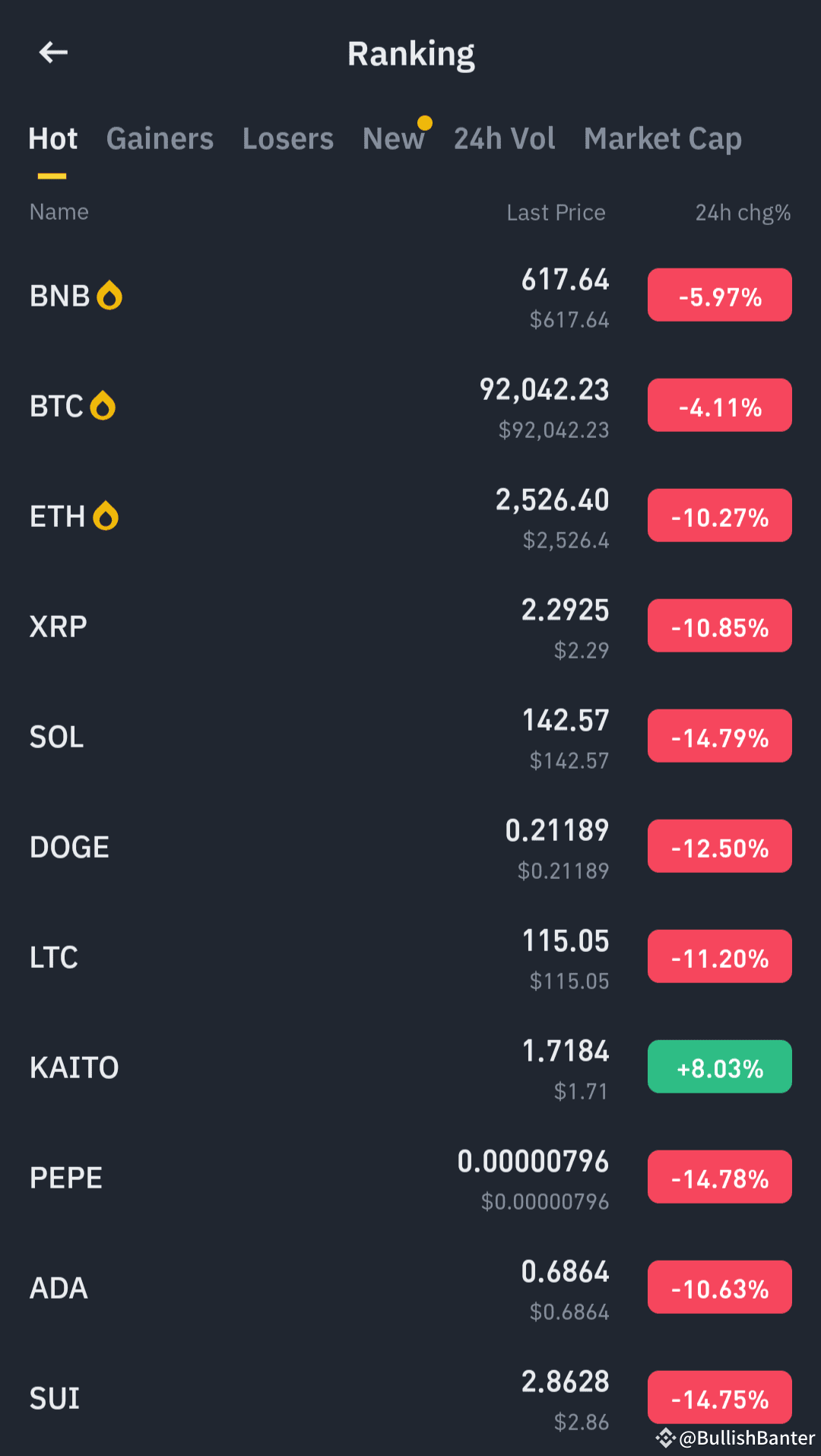Tap the green +8.03% badge for KAITO
Screen dimensions: 821x1456
[x=719, y=1067]
